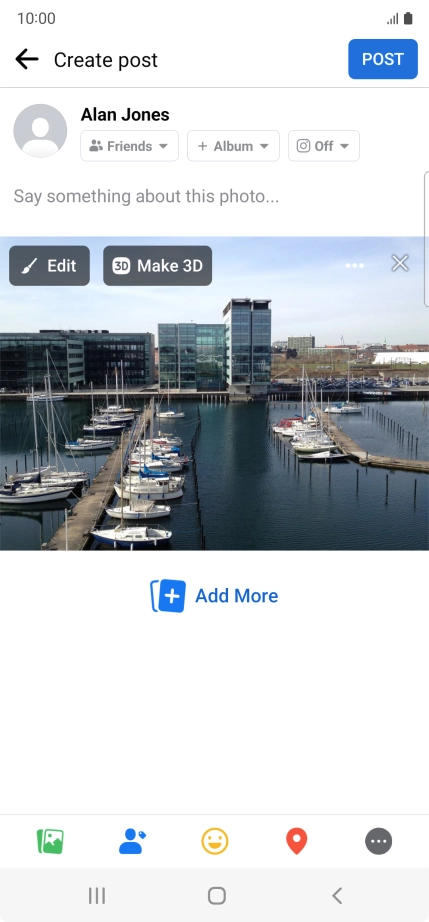The width and height of the screenshot is (429, 922).
Task: Open the Album dropdown
Action: tap(233, 146)
